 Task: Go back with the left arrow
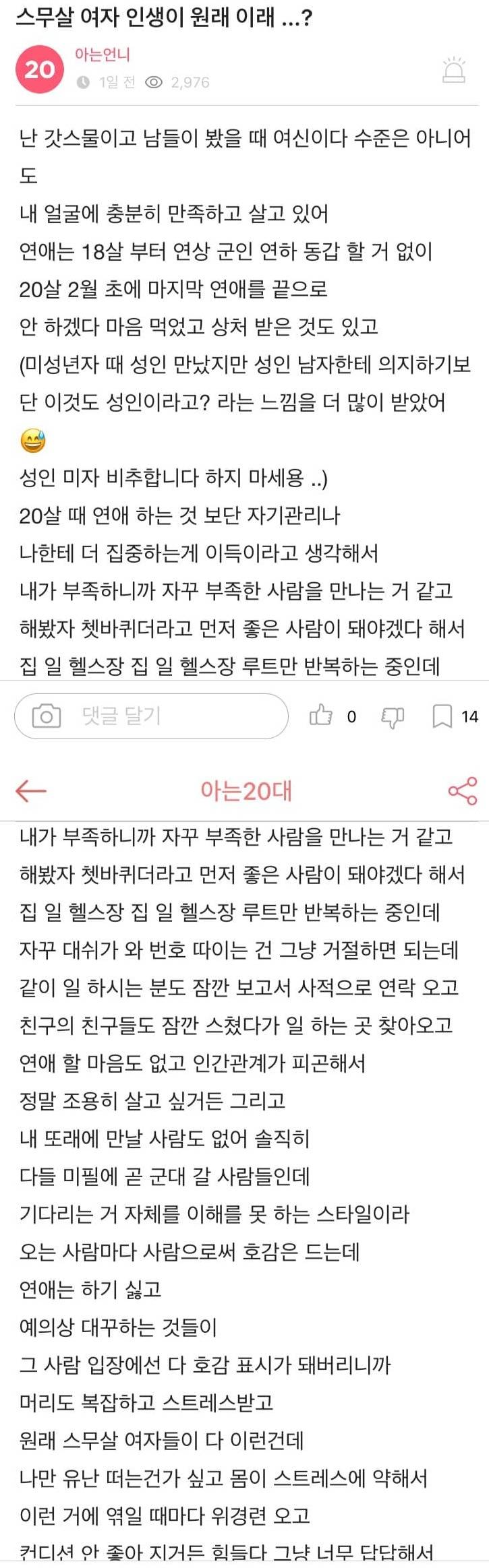(x=31, y=791)
